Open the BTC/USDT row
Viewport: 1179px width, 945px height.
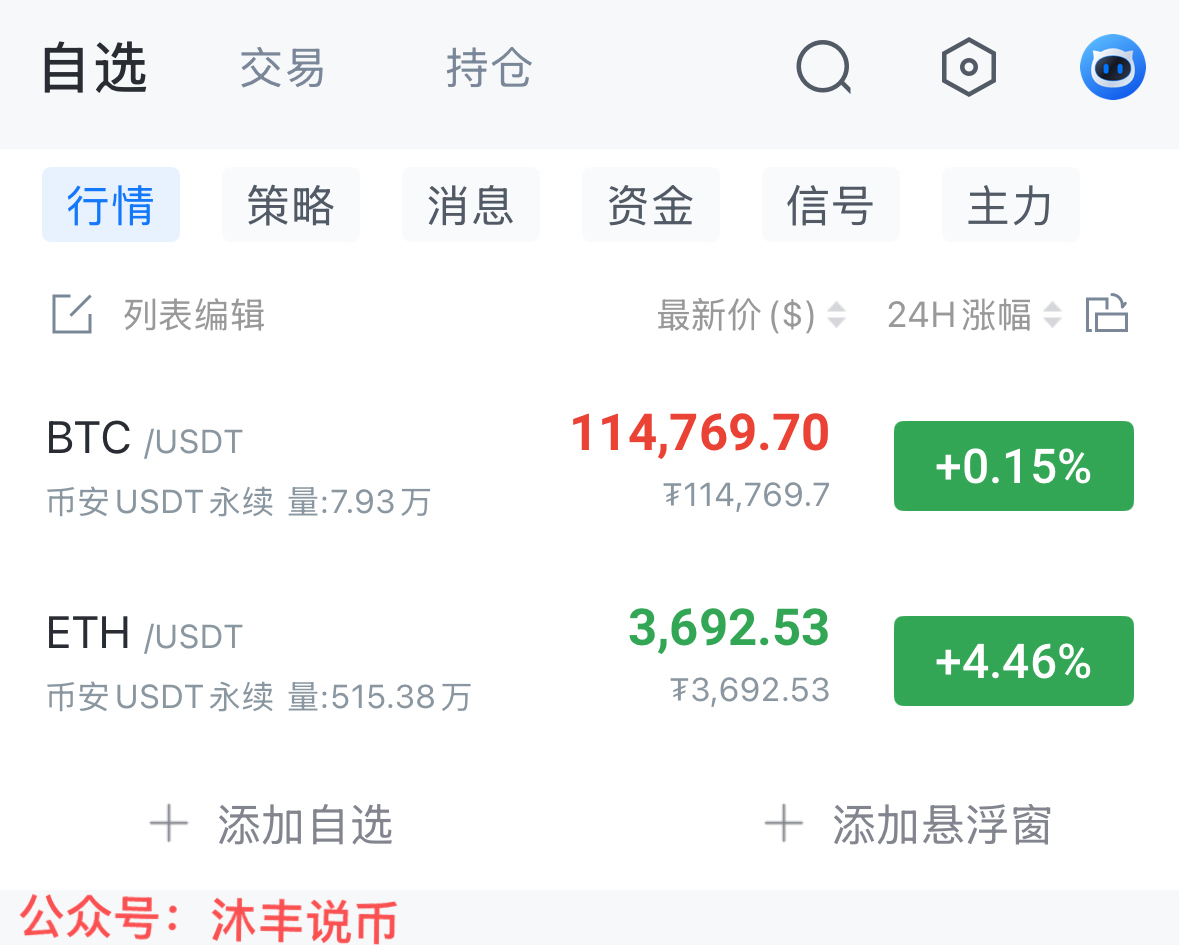tap(300, 466)
